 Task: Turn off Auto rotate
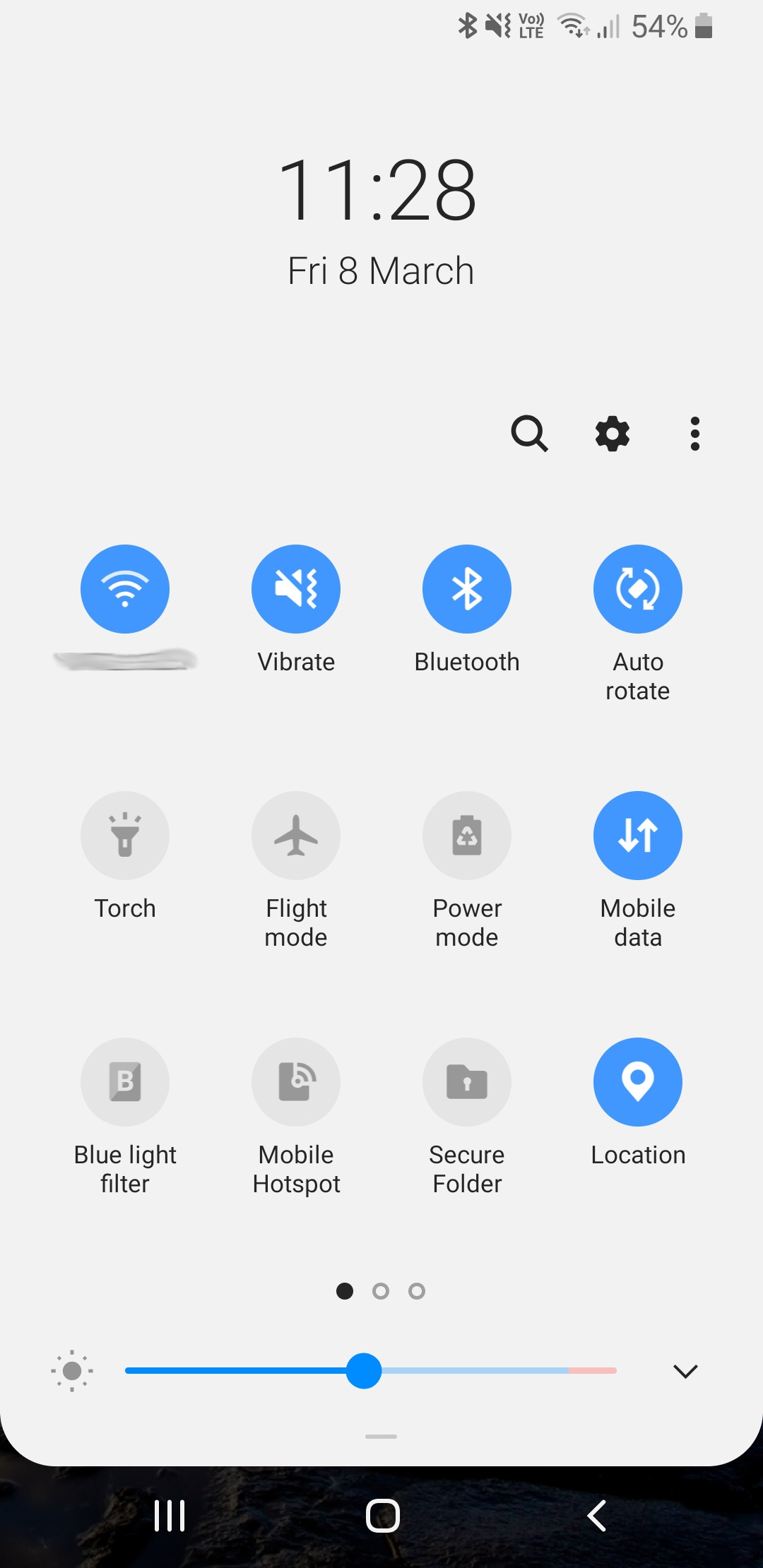point(638,588)
